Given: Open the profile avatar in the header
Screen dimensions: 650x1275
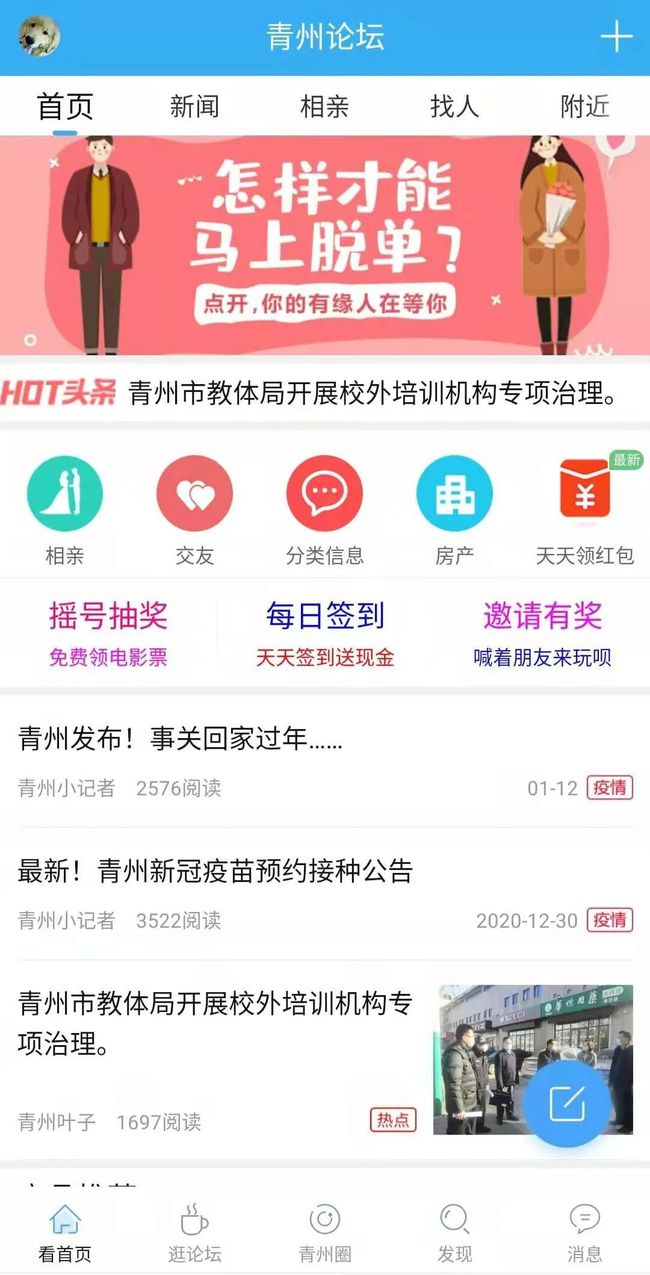Looking at the screenshot, I should coord(39,37).
